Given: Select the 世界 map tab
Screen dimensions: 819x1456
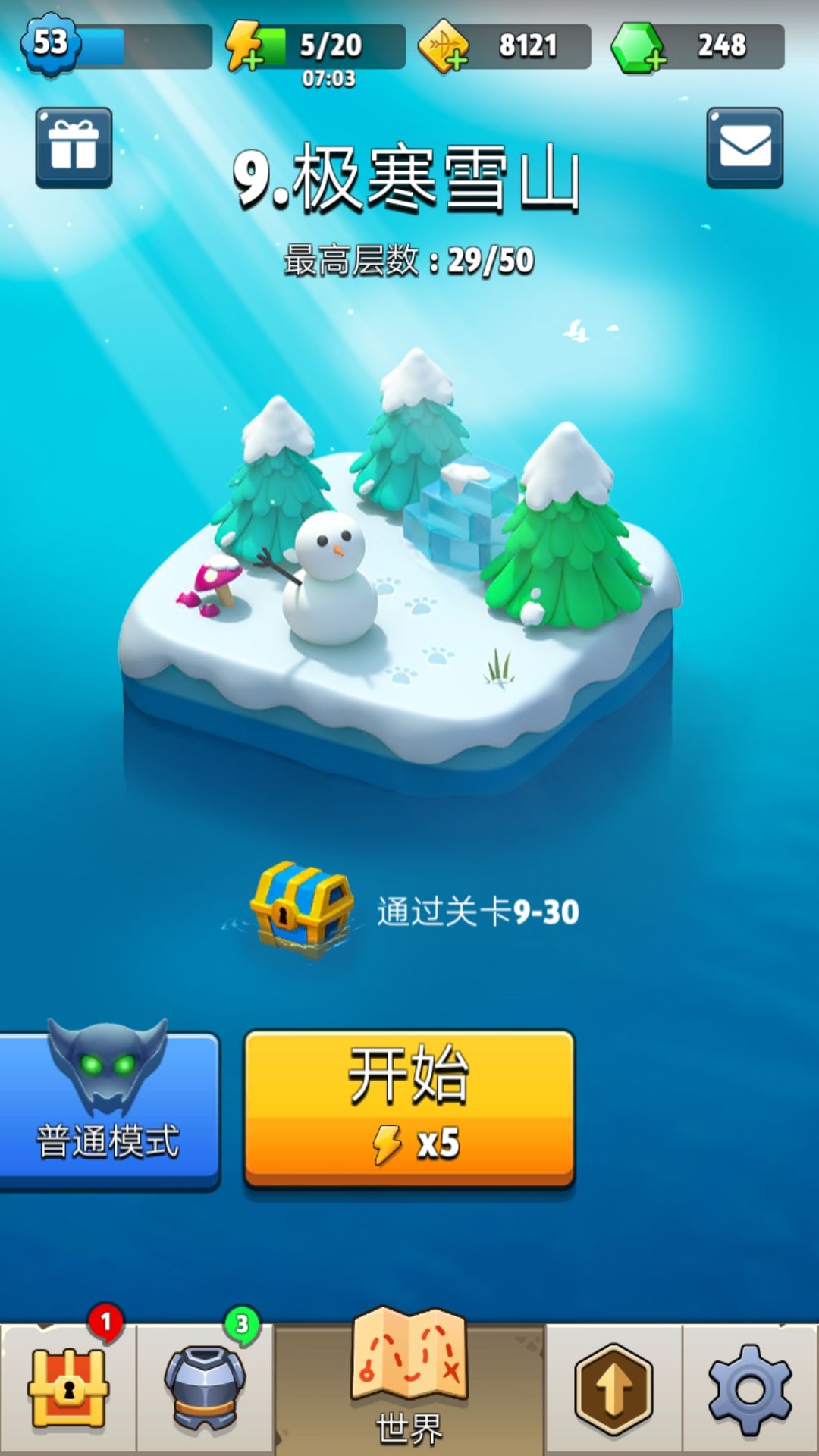Looking at the screenshot, I should point(409,1380).
